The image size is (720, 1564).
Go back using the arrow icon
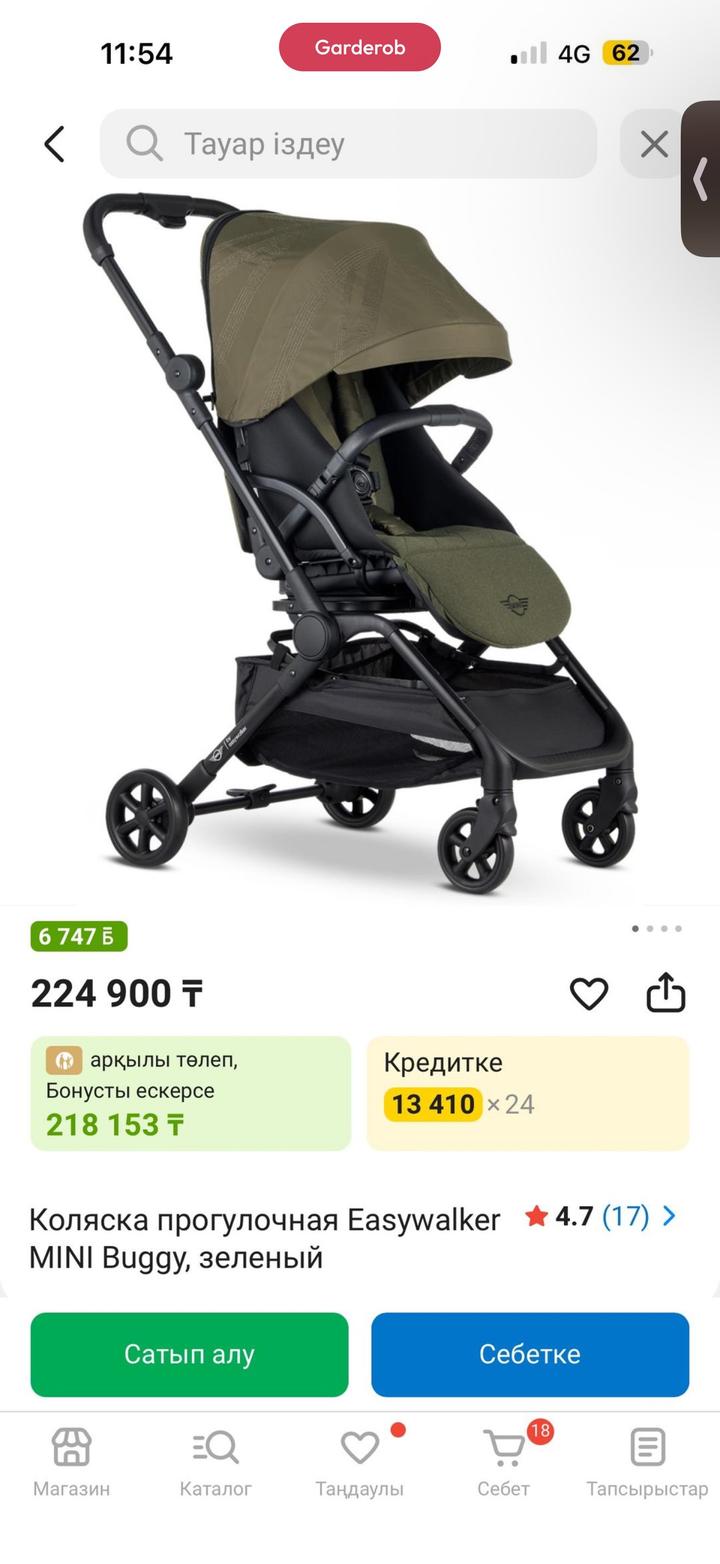[x=54, y=144]
